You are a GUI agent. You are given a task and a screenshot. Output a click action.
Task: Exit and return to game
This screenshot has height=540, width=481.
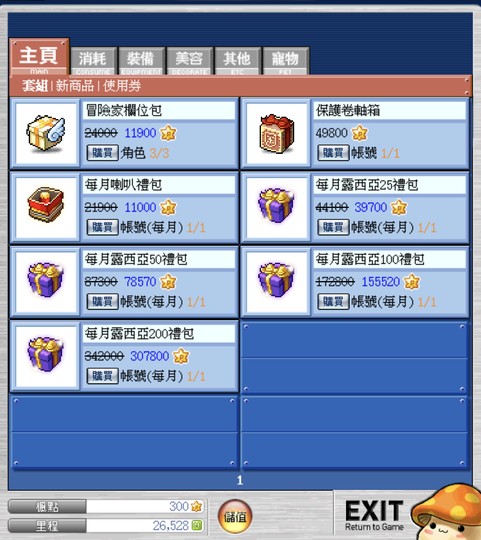tap(374, 515)
